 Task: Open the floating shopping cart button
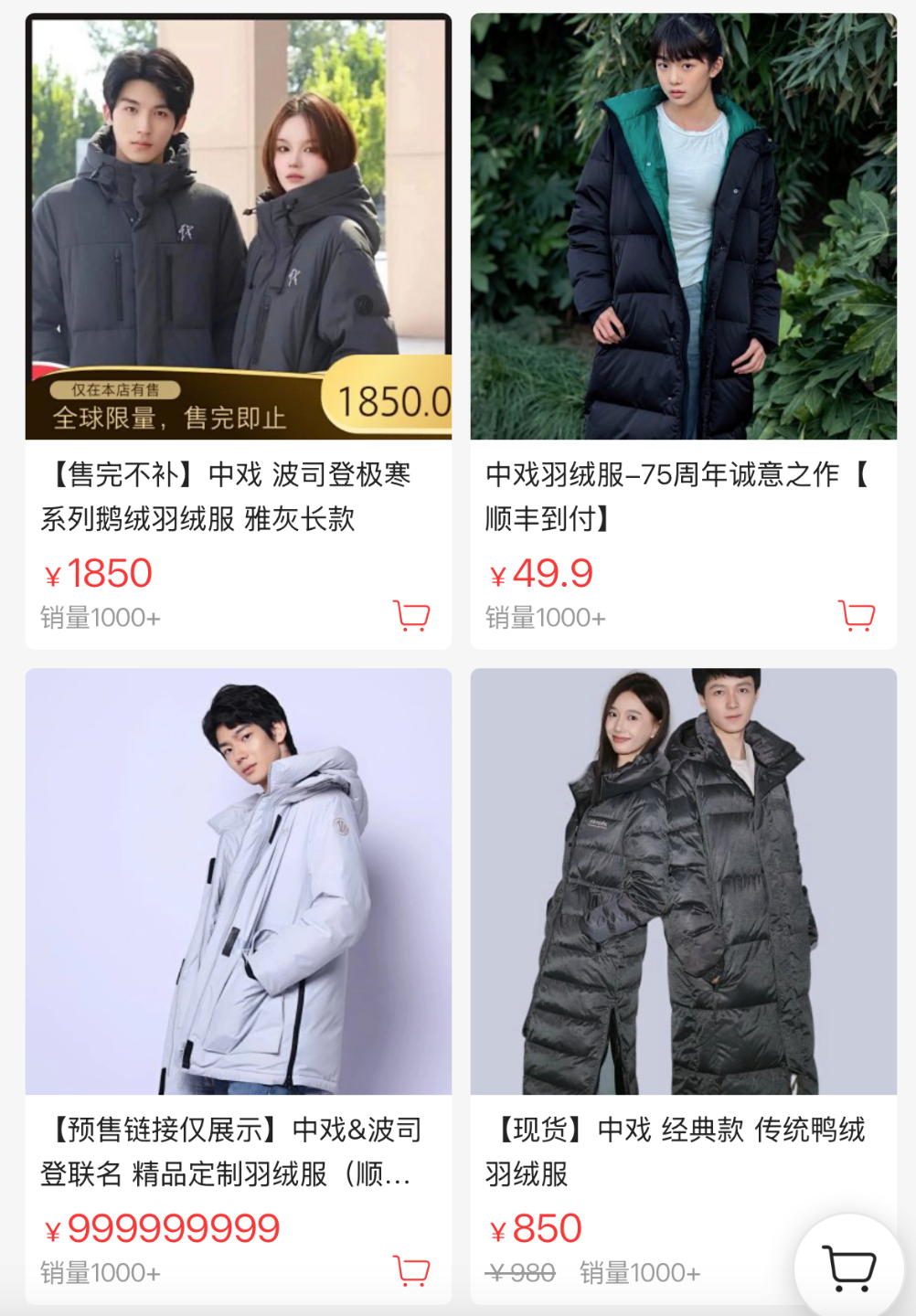click(849, 1268)
